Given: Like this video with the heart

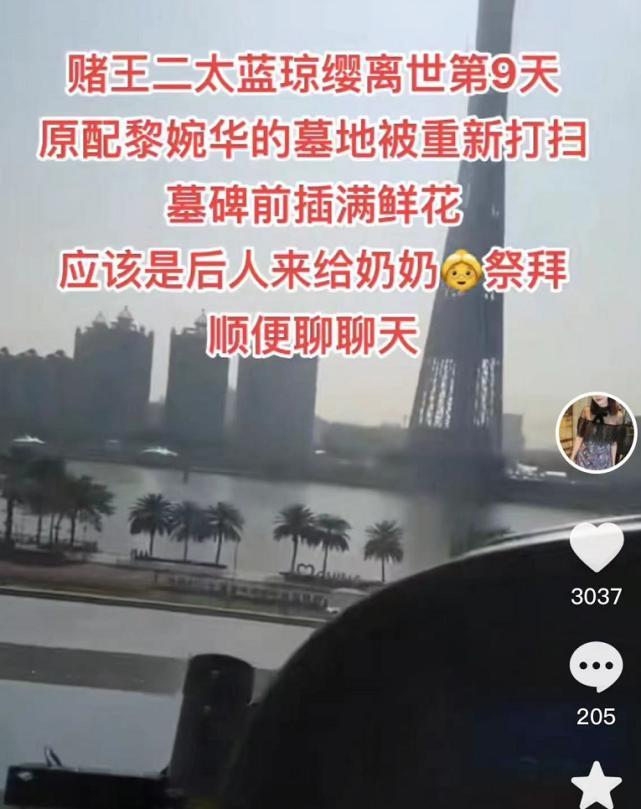Looking at the screenshot, I should click(x=596, y=547).
